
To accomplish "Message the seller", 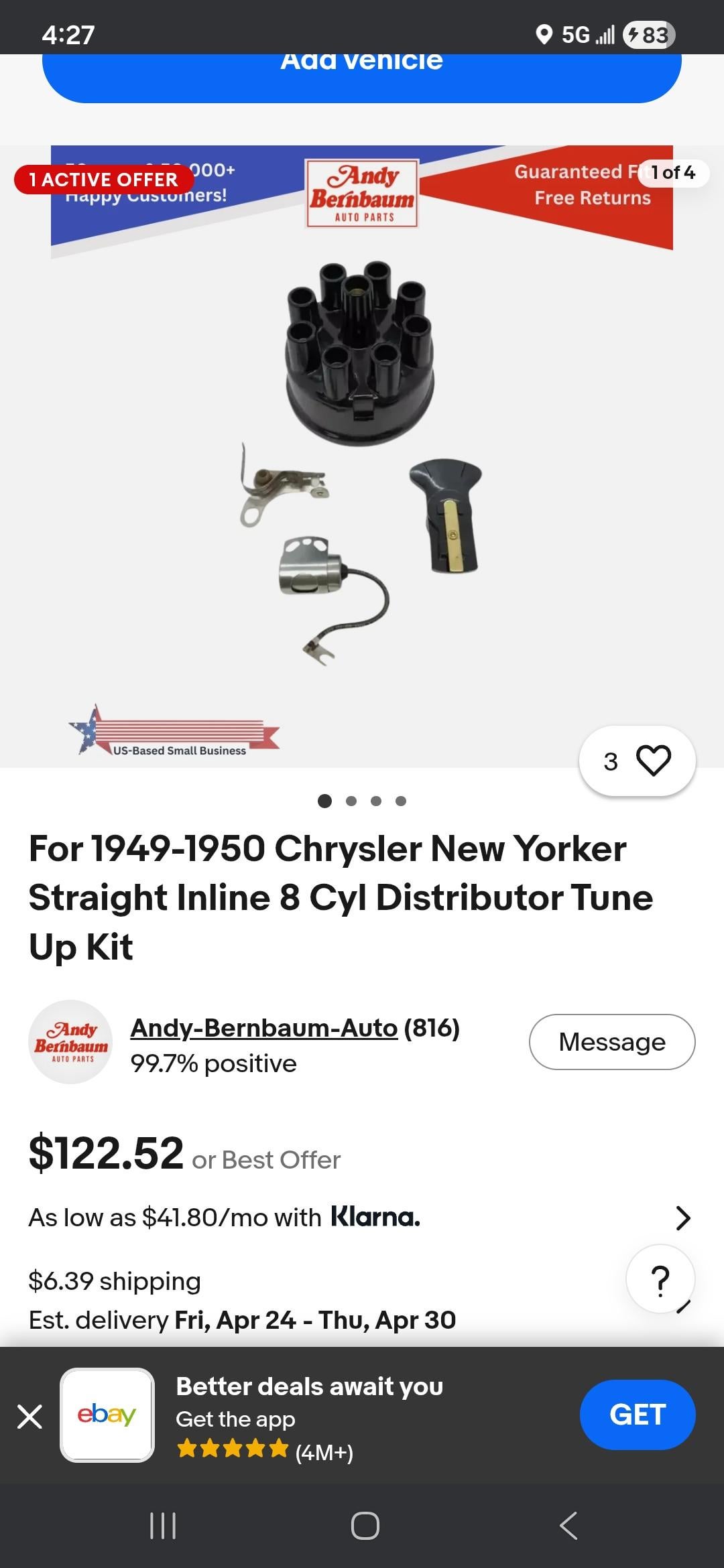I will [x=612, y=1042].
